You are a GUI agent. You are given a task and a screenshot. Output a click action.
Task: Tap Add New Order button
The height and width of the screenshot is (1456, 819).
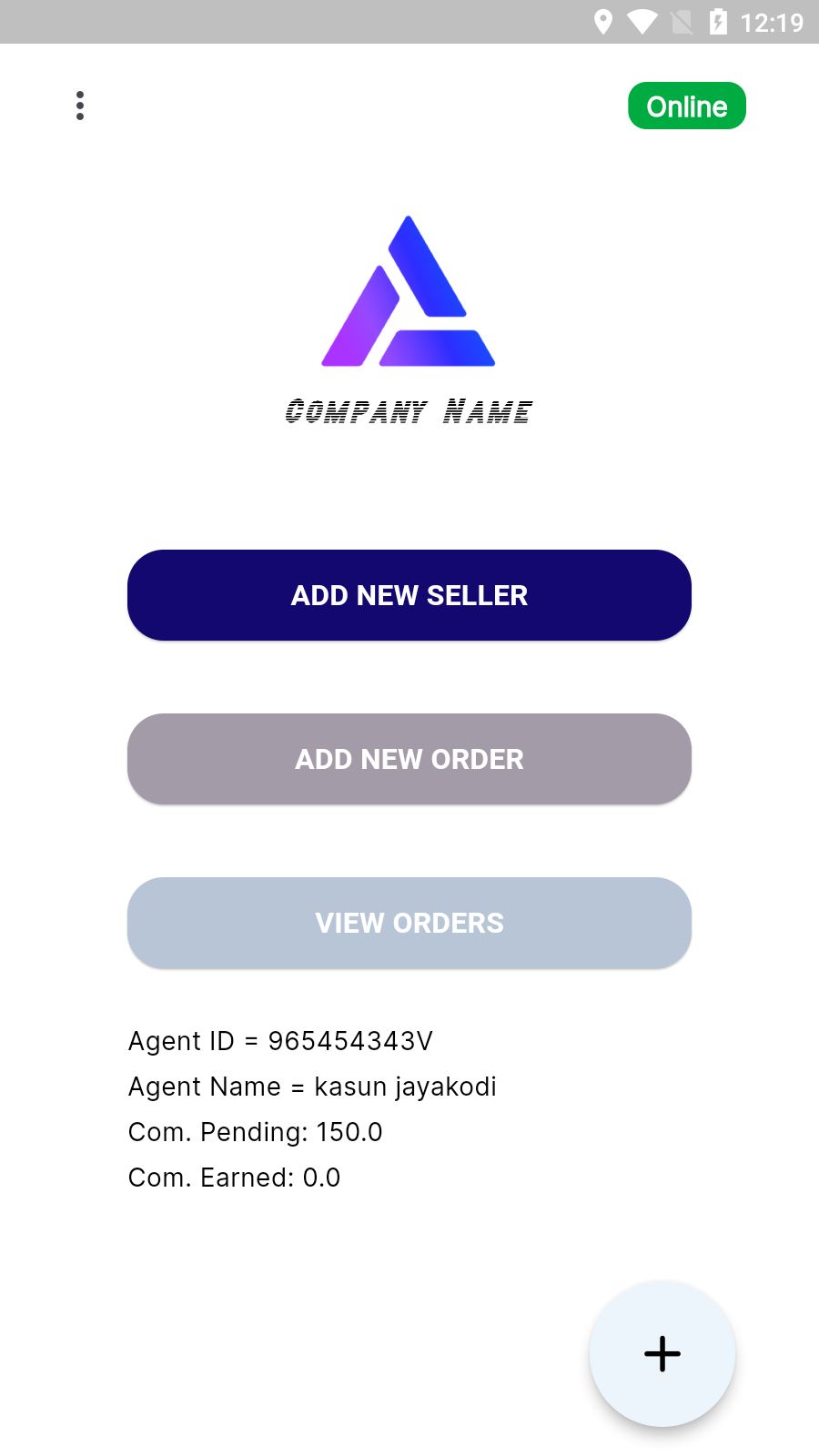(409, 759)
